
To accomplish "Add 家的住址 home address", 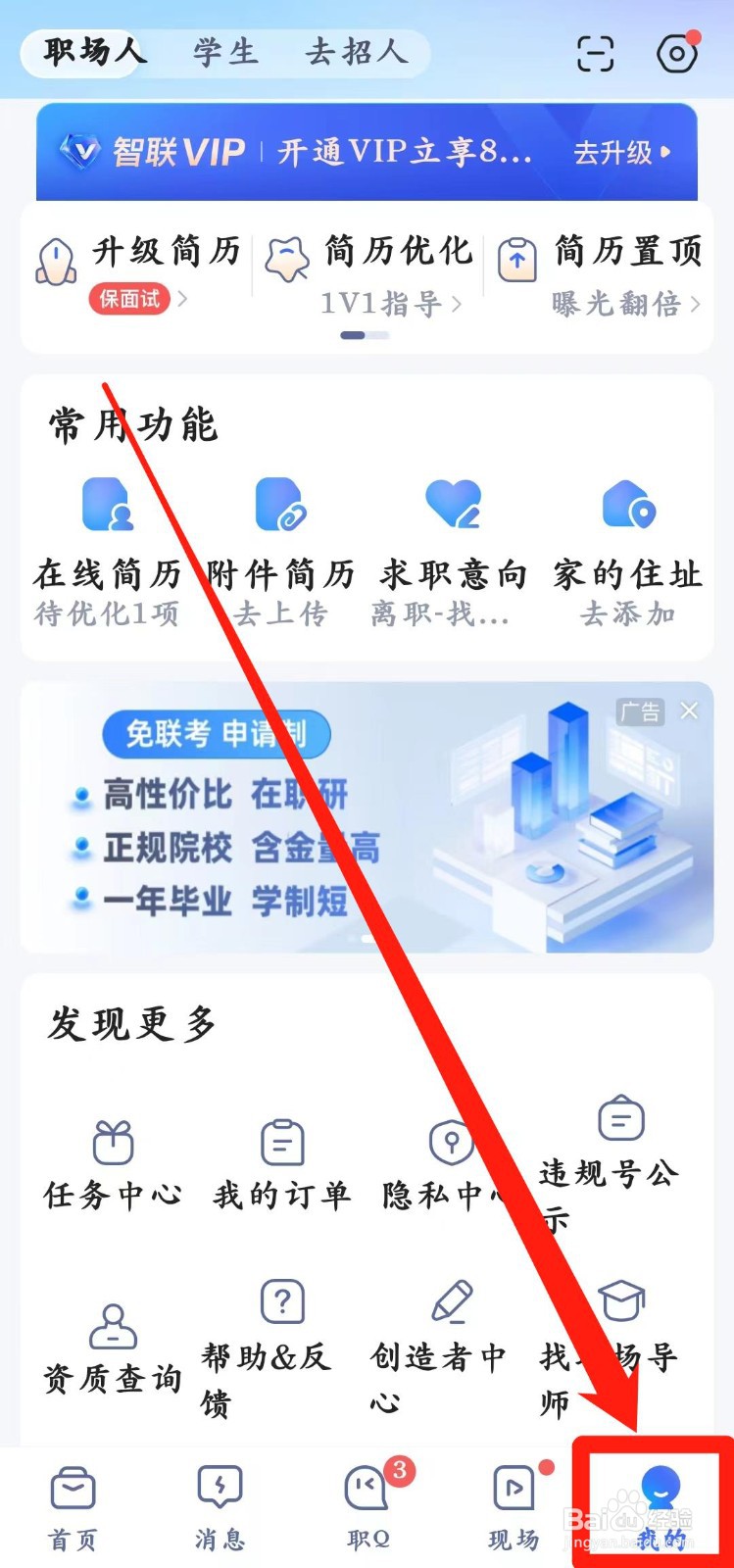I will tap(627, 505).
